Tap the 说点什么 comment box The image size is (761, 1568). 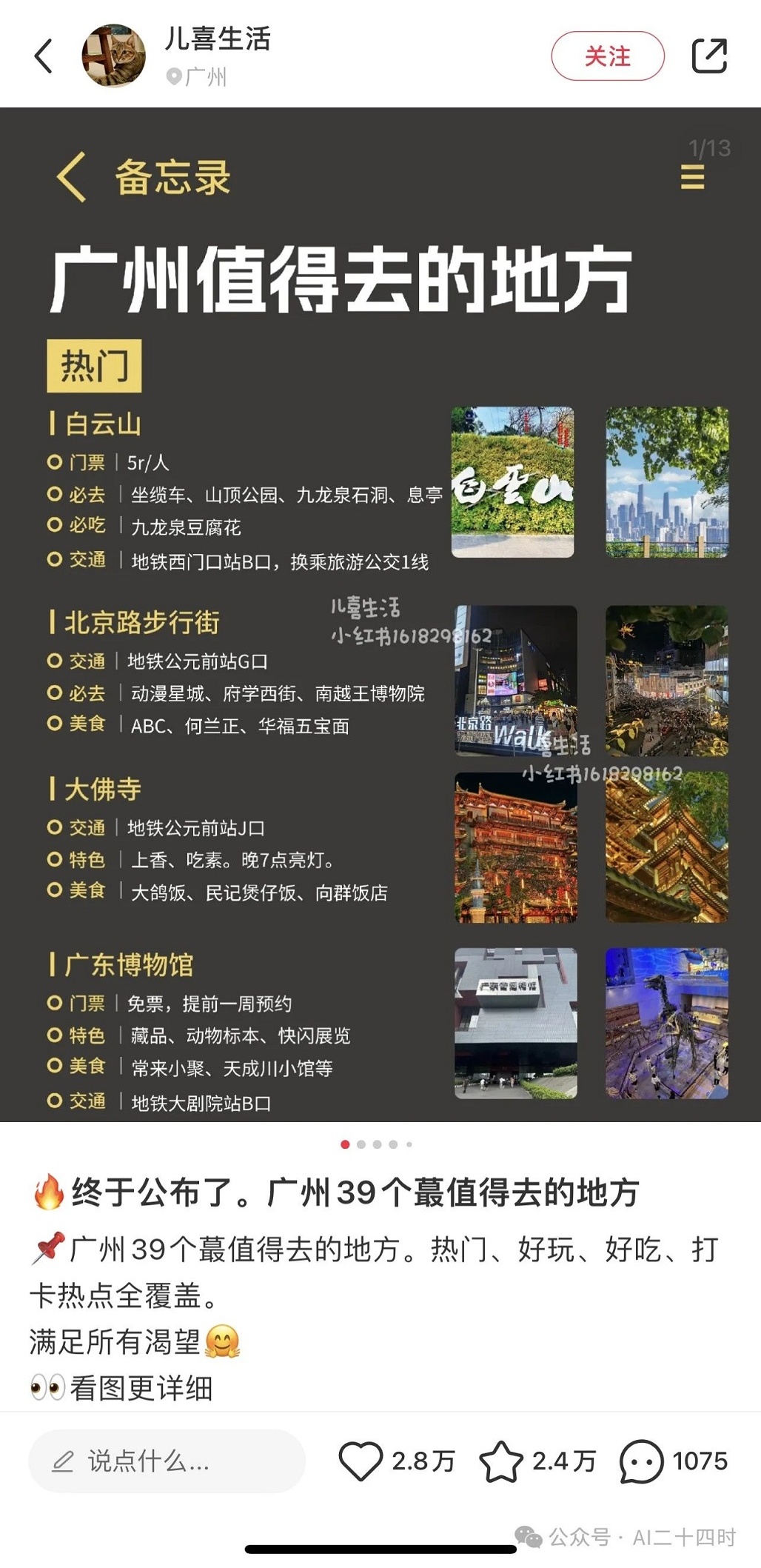click(x=167, y=1461)
